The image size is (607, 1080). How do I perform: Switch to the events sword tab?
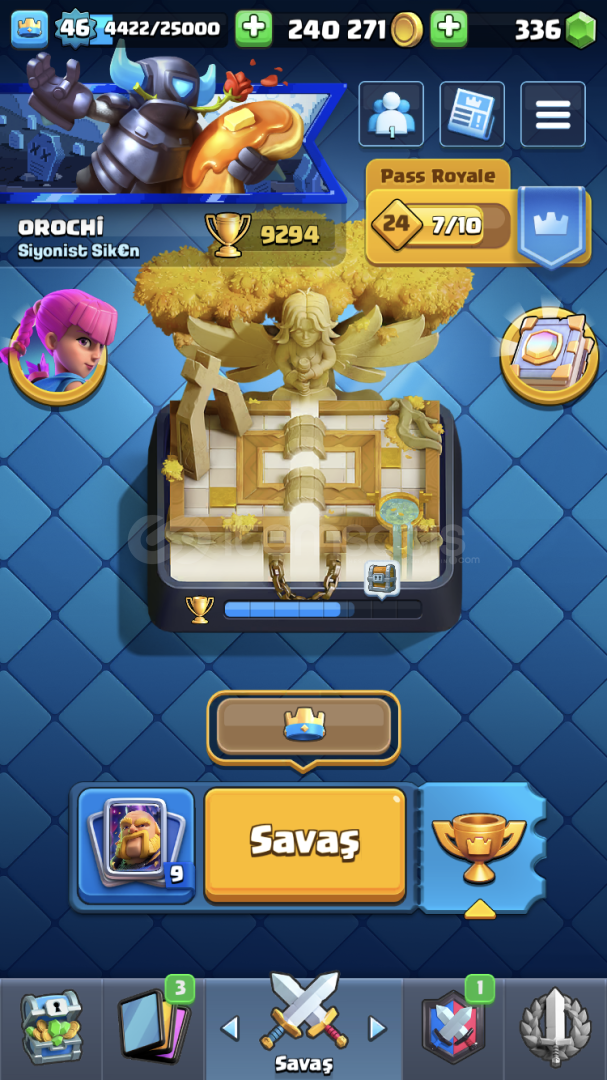click(x=556, y=1027)
